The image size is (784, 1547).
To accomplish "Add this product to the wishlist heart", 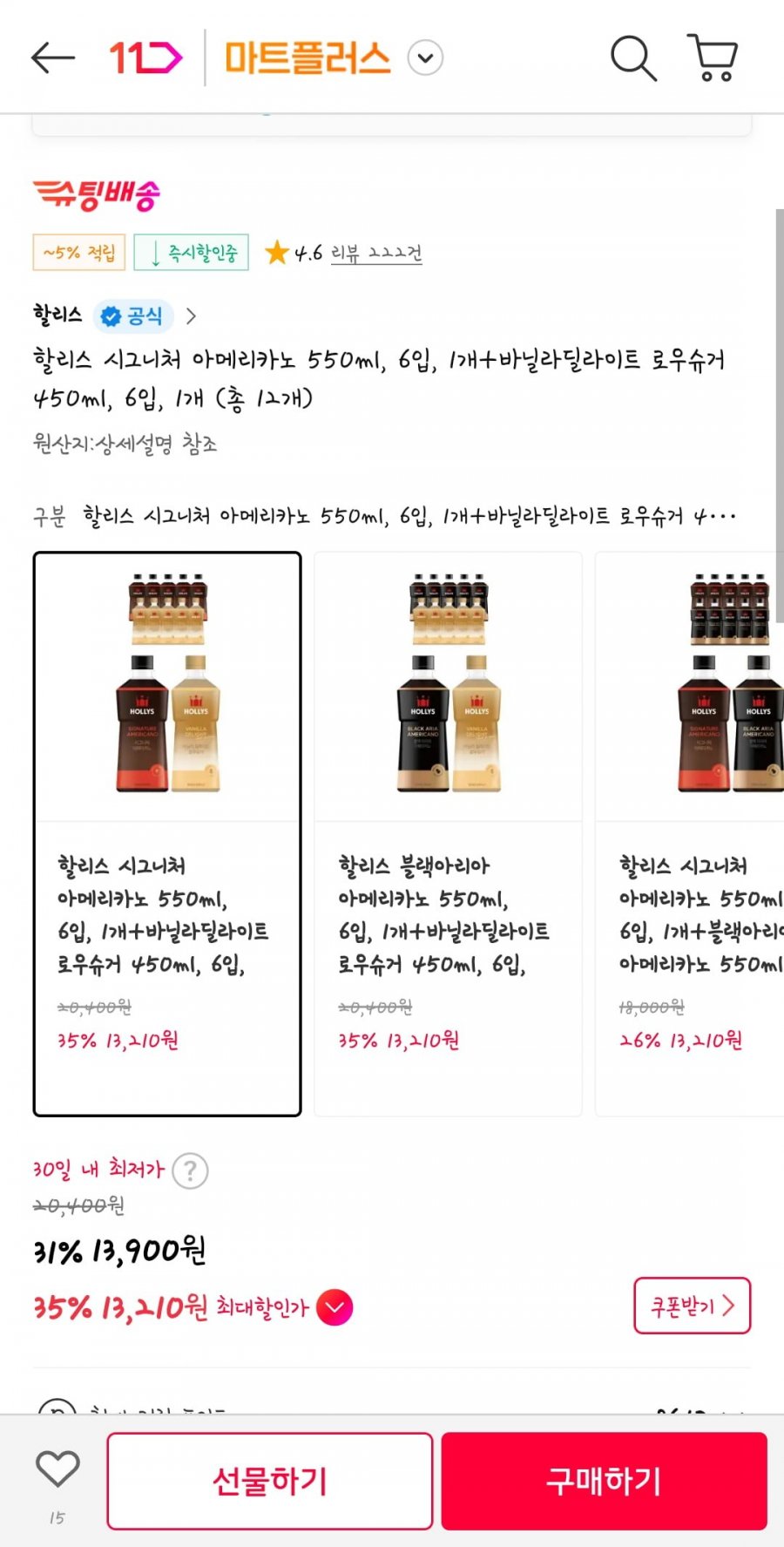I will [57, 1469].
